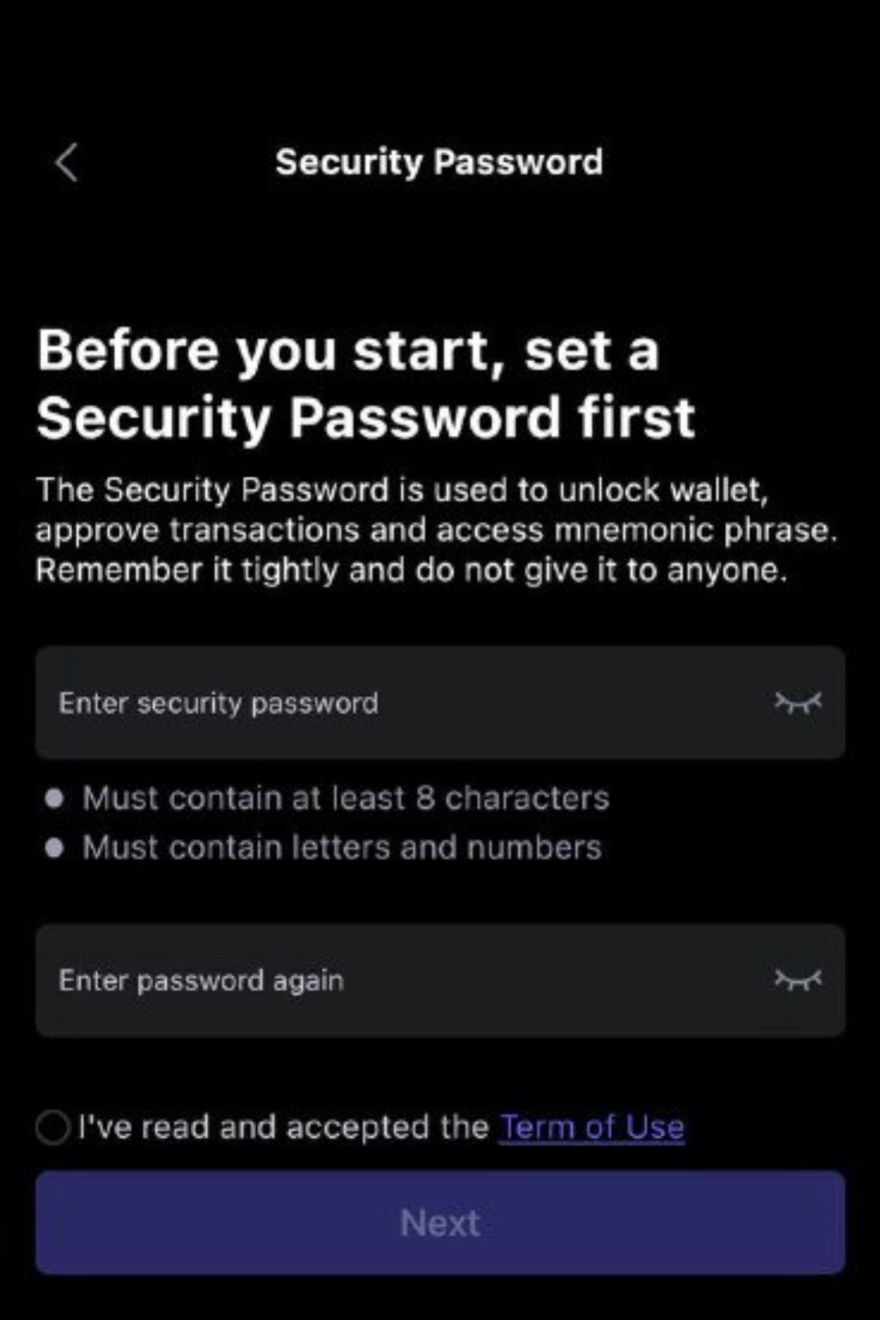
Task: Show the security password characters
Action: click(797, 703)
